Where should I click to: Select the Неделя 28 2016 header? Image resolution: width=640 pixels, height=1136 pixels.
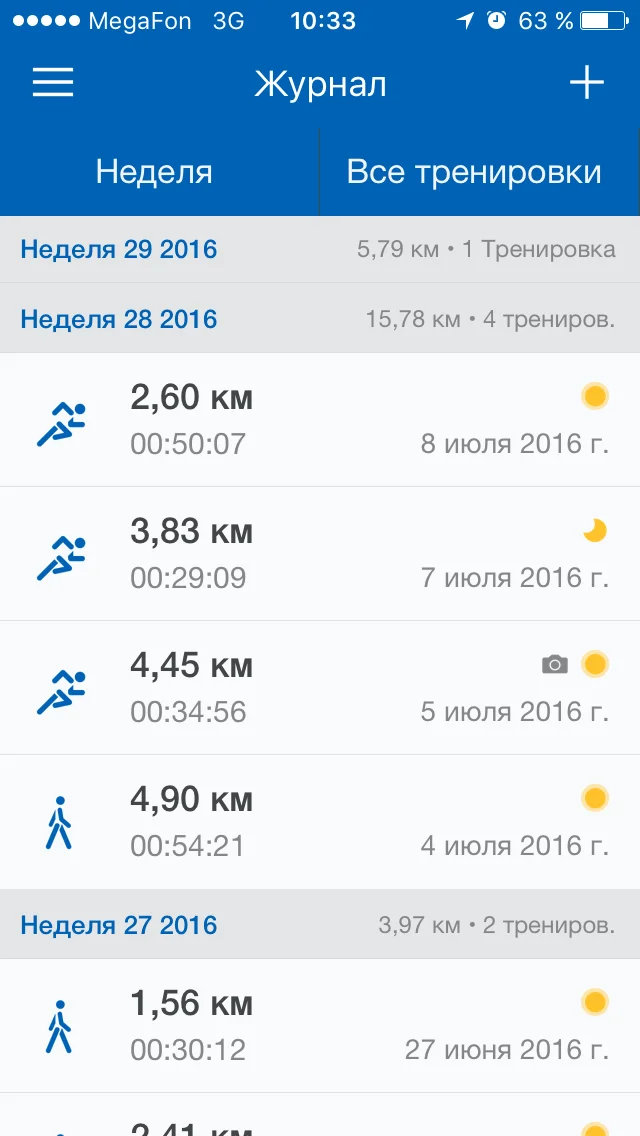click(x=320, y=320)
